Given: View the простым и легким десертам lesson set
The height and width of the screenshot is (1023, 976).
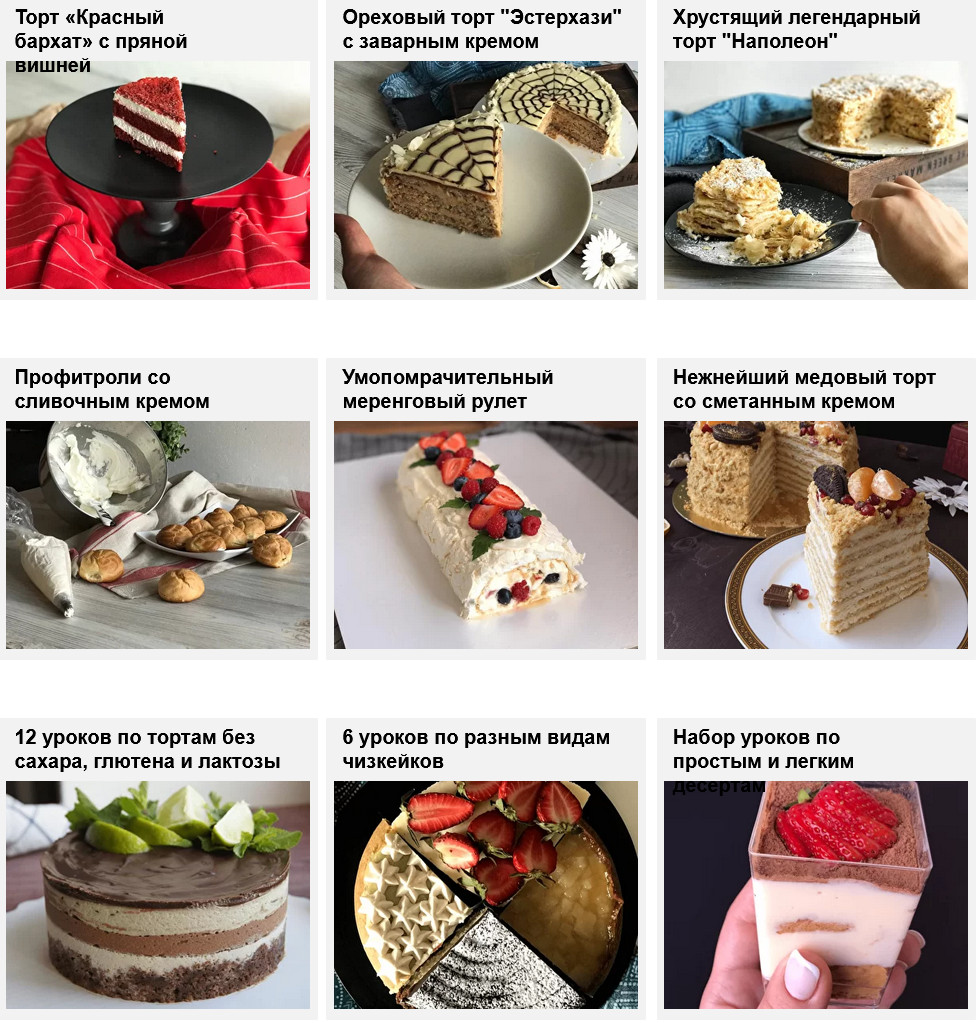Looking at the screenshot, I should pos(815,895).
